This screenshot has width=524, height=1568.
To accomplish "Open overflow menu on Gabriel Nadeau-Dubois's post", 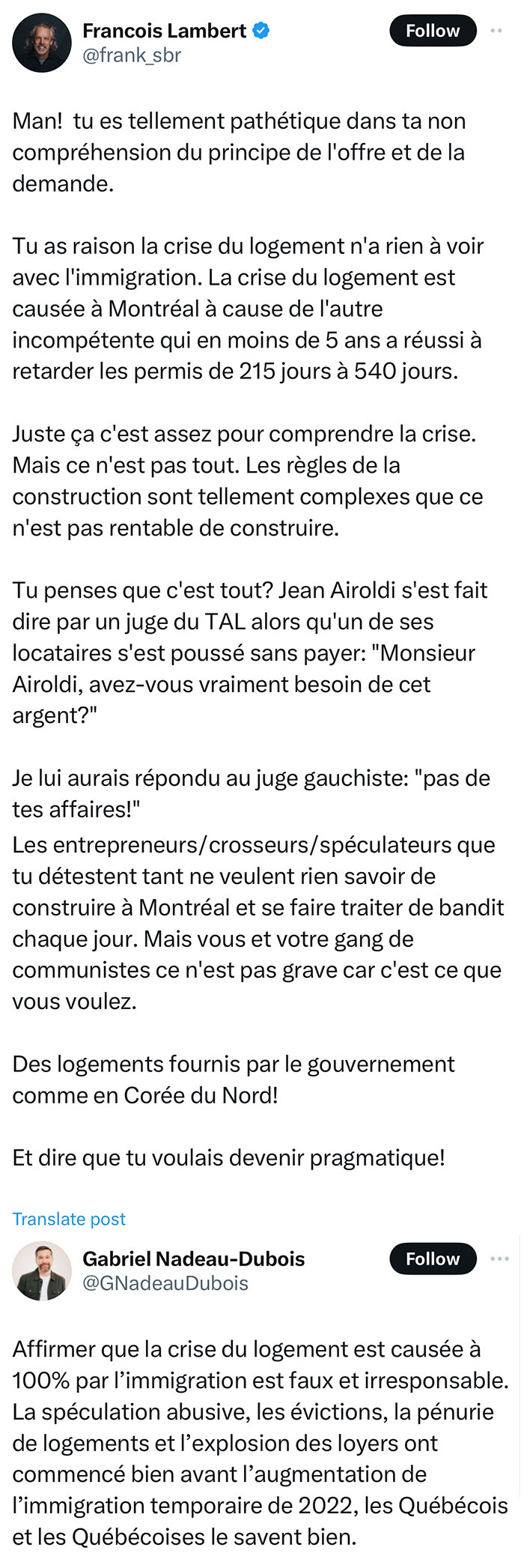I will (x=499, y=1259).
